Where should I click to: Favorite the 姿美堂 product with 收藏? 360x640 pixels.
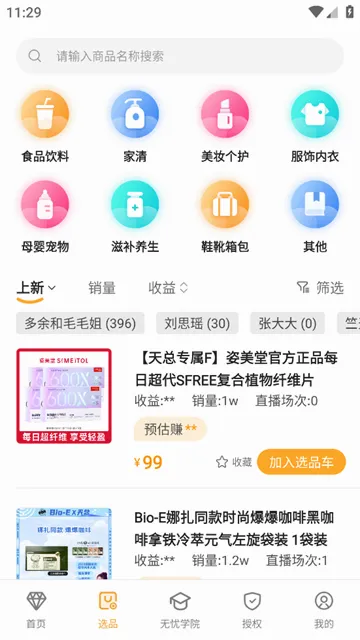point(234,462)
